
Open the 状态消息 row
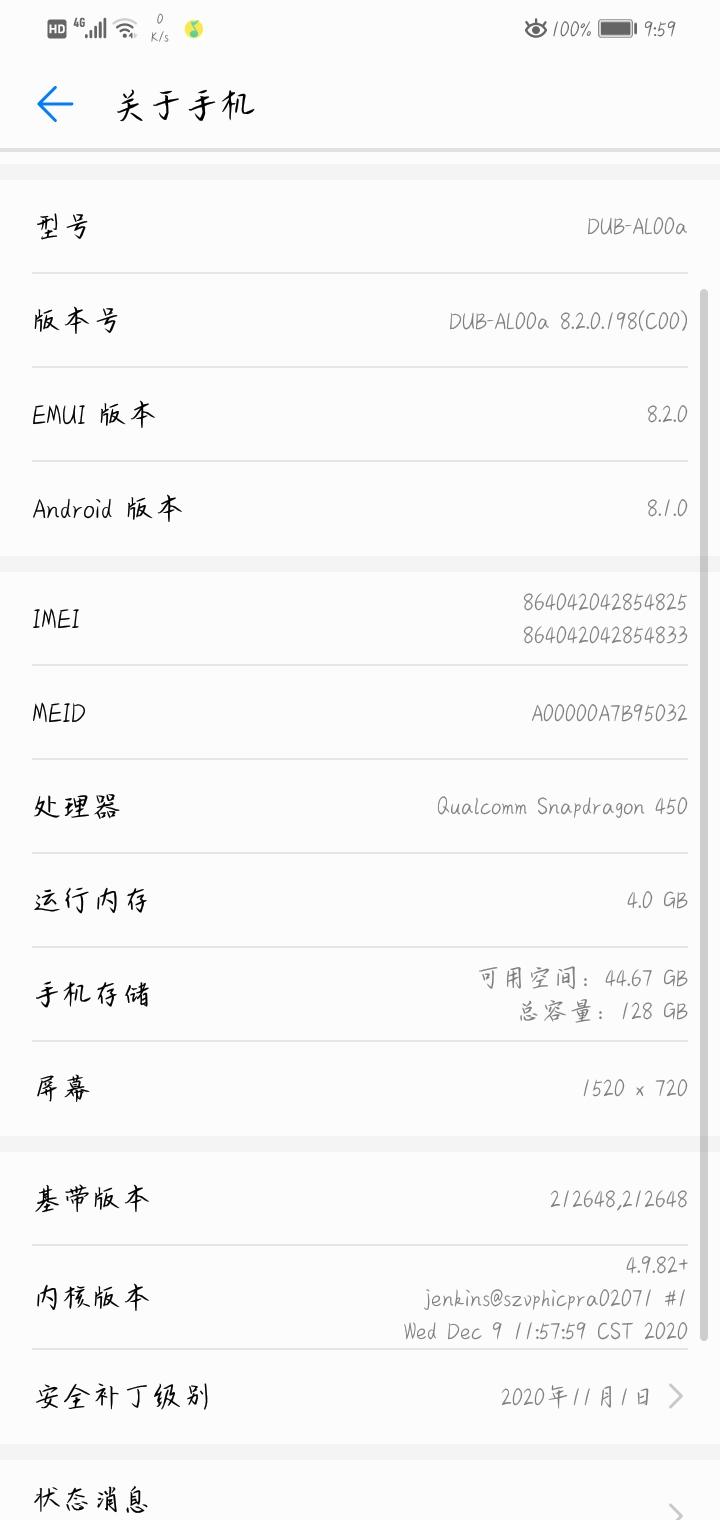pyautogui.click(x=360, y=1498)
